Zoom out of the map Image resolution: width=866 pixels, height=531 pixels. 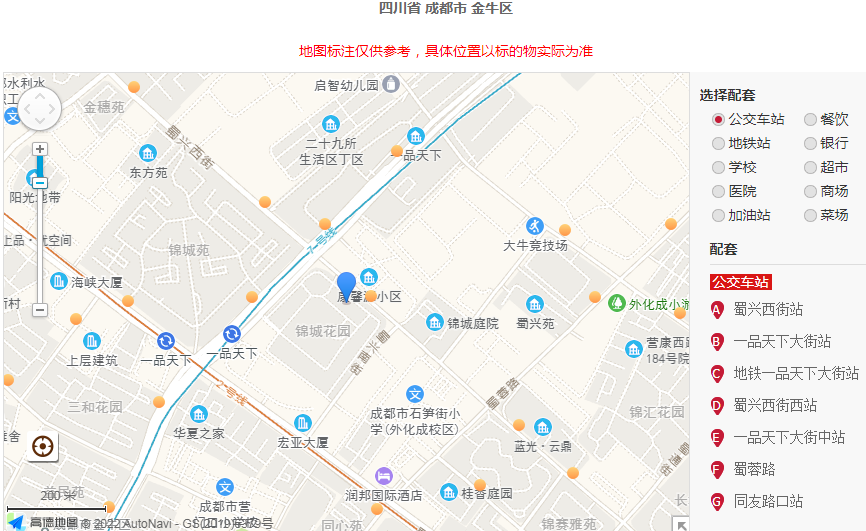pyautogui.click(x=40, y=310)
